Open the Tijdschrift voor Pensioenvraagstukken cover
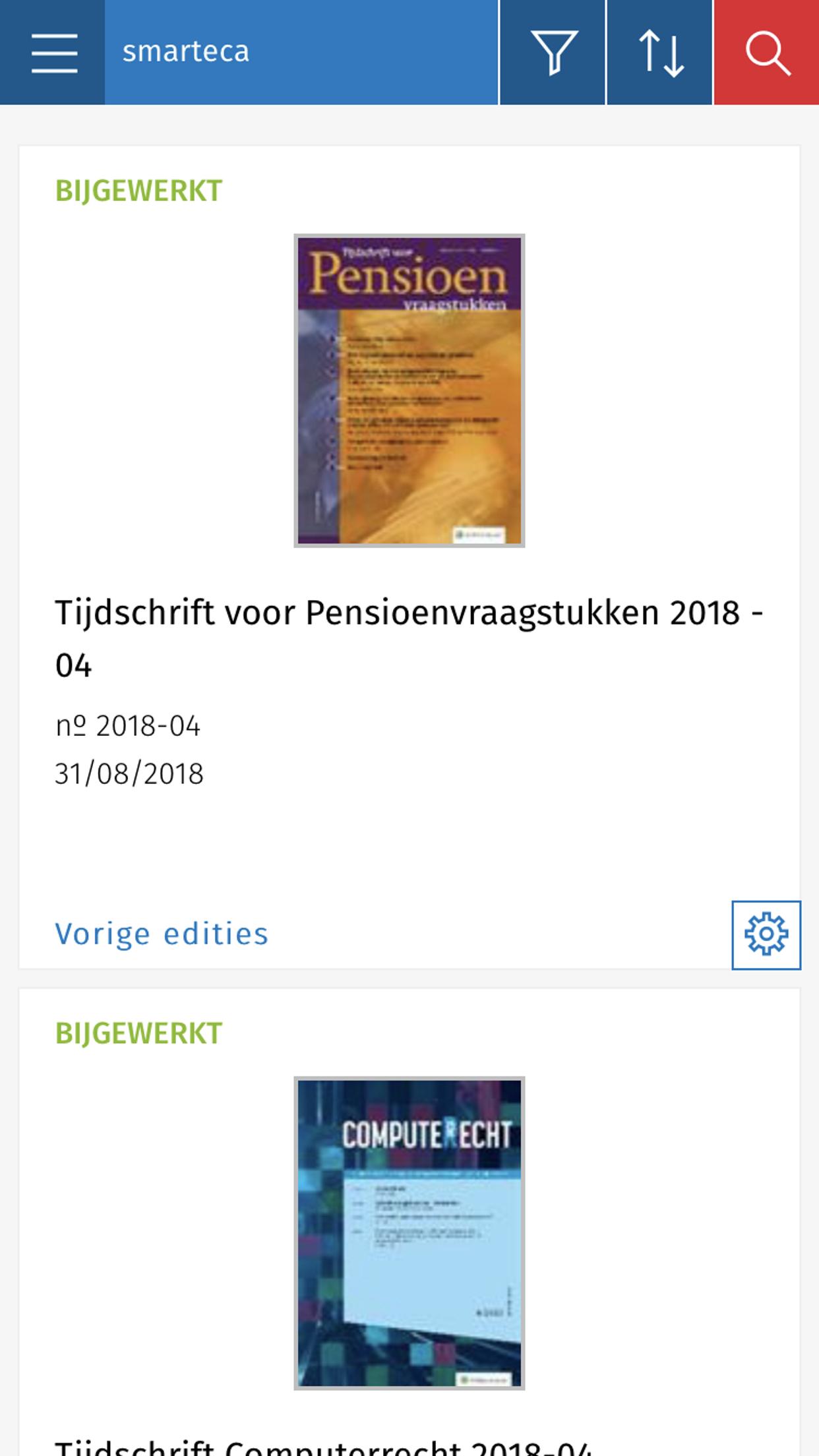This screenshot has height=1456, width=819. pos(409,390)
